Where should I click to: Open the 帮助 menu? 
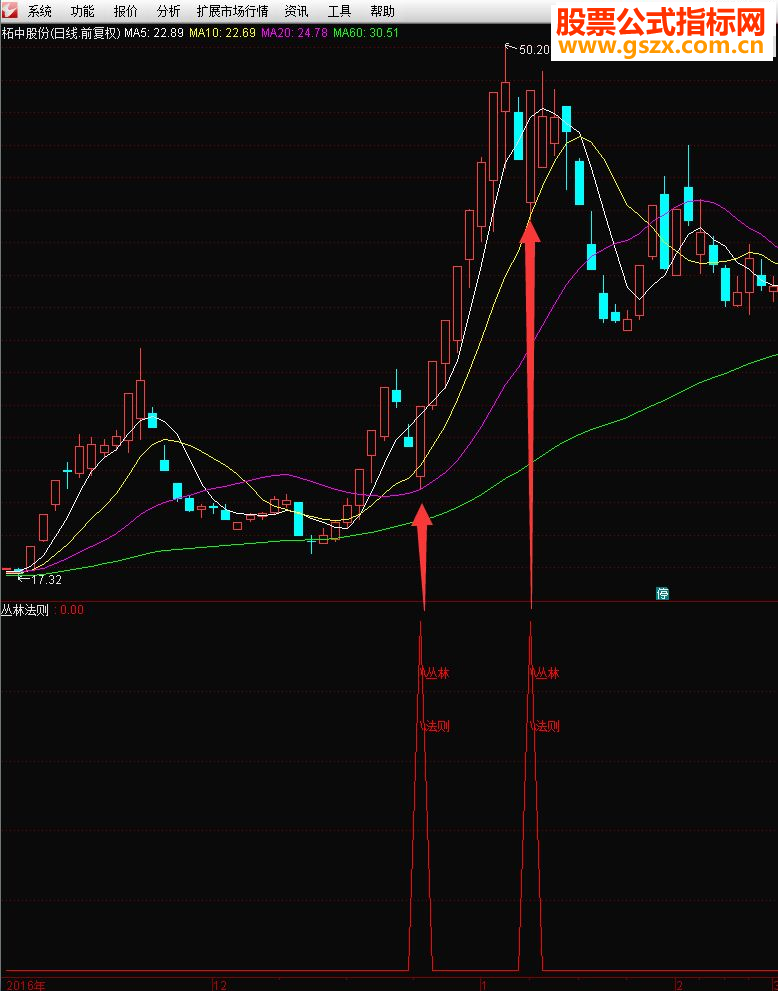tap(382, 12)
